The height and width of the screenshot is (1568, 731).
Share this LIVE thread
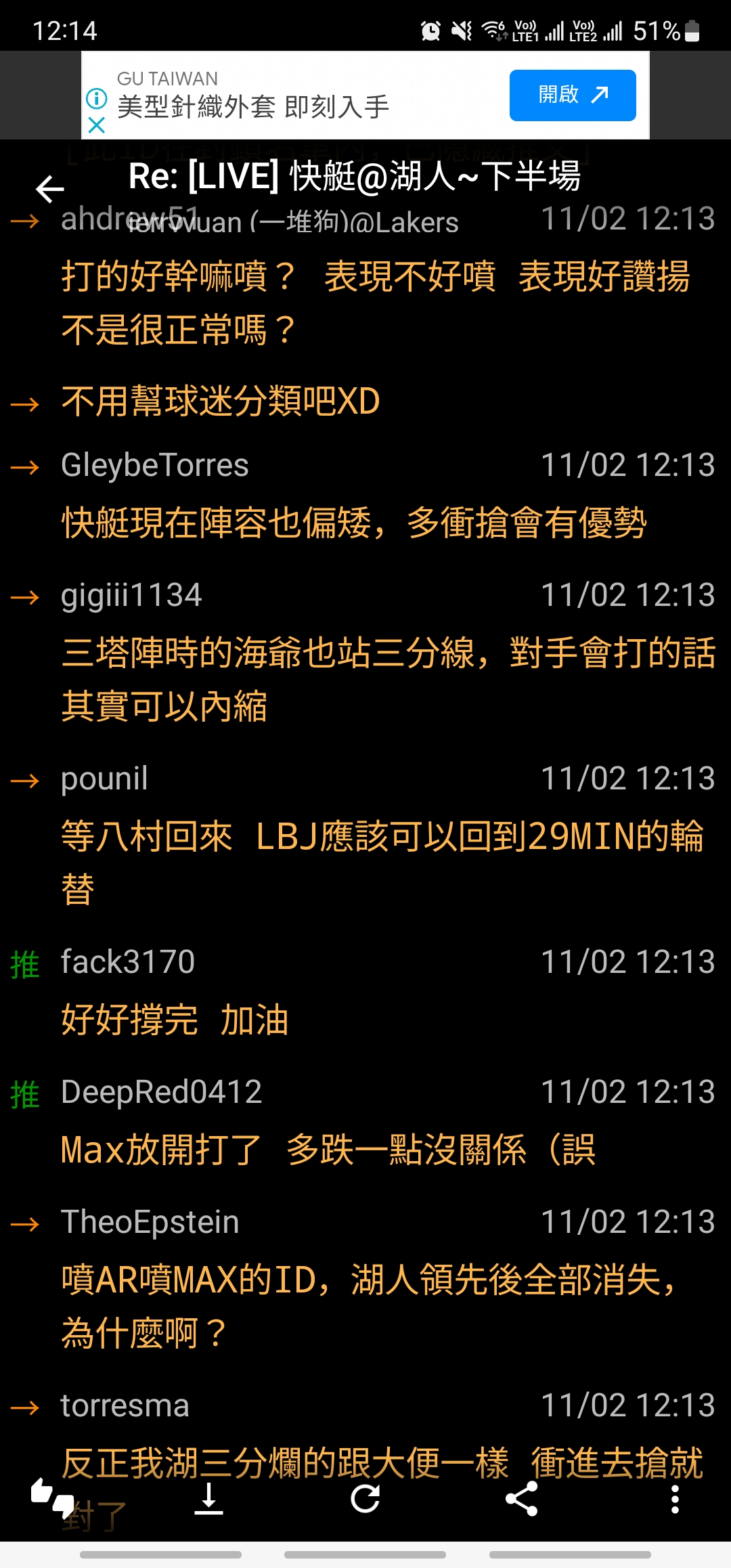(522, 1498)
